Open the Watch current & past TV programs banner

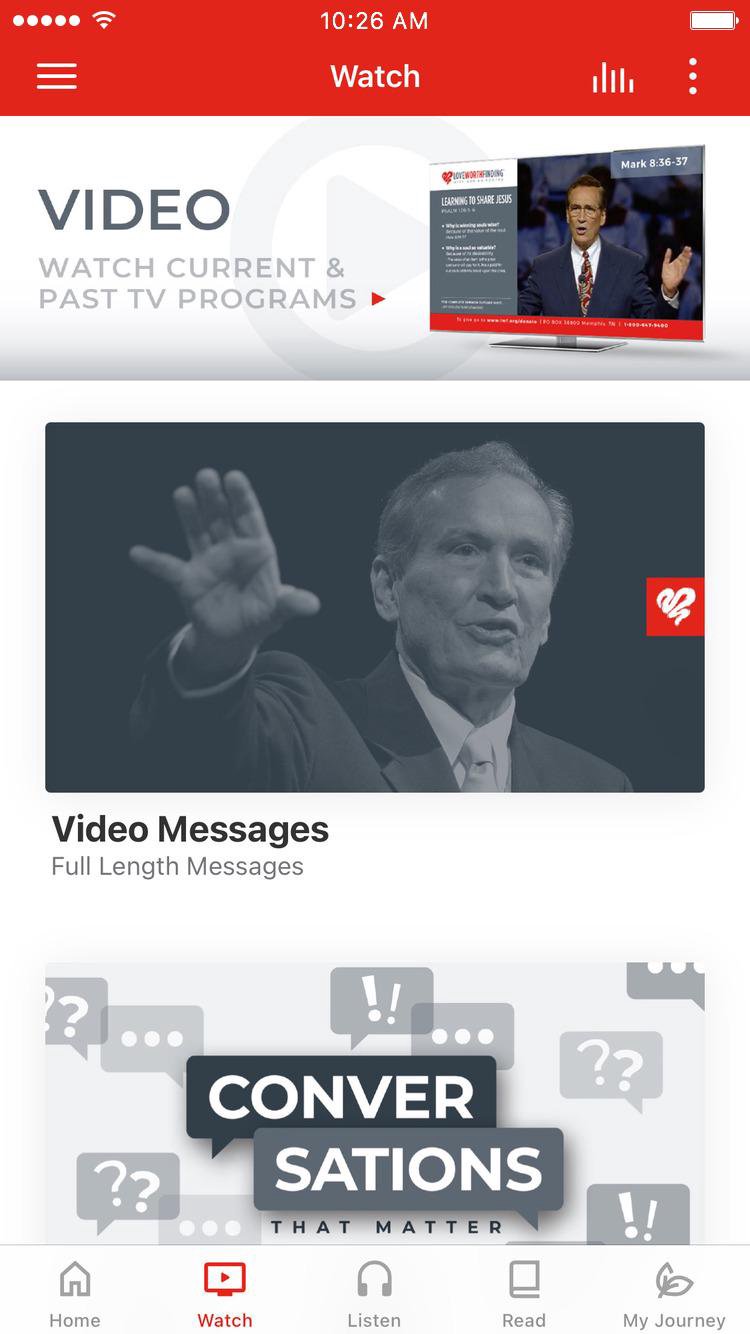[x=374, y=248]
